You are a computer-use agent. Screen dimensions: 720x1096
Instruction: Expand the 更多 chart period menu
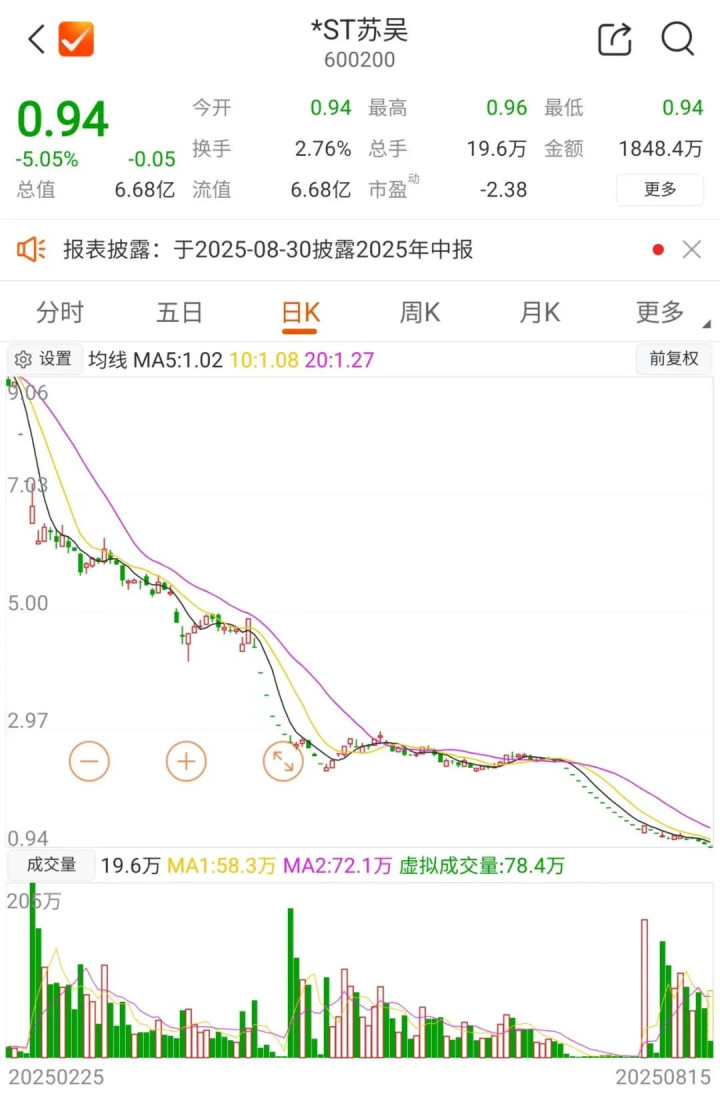point(662,312)
